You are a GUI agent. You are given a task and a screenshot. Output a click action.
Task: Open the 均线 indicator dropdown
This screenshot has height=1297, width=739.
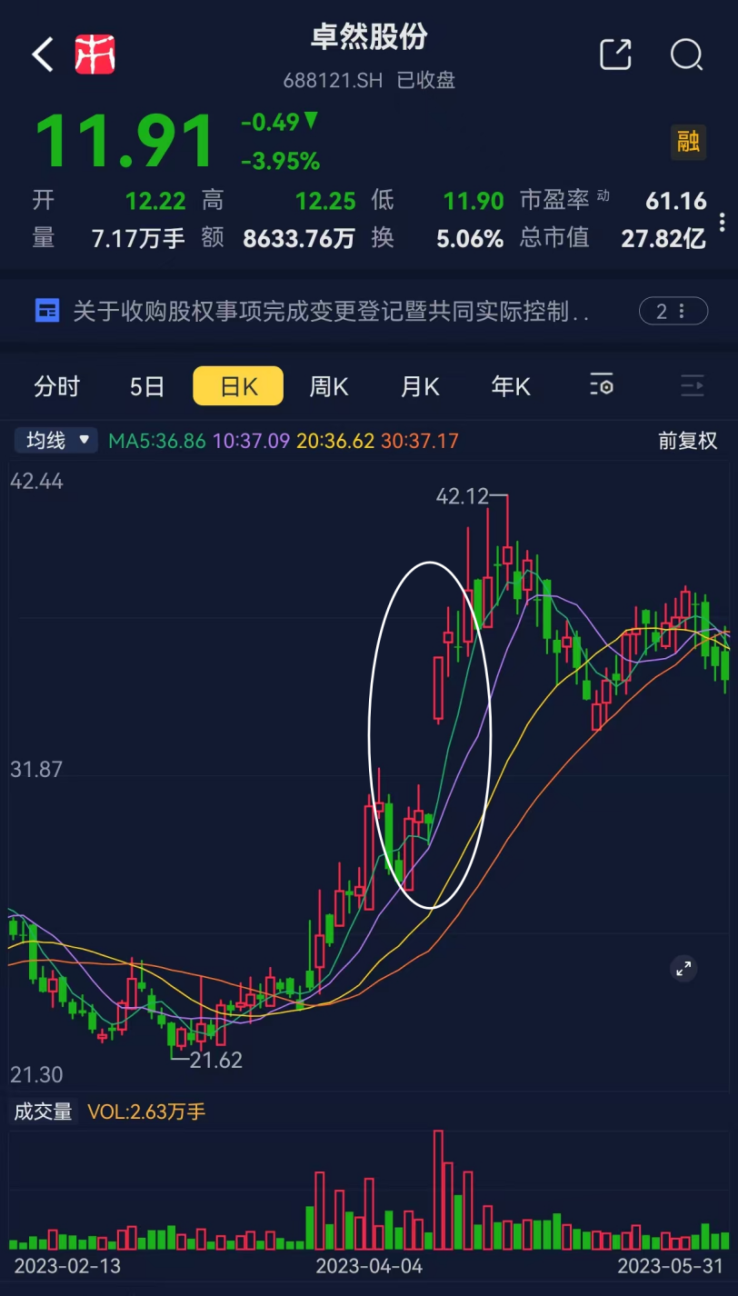click(x=56, y=440)
